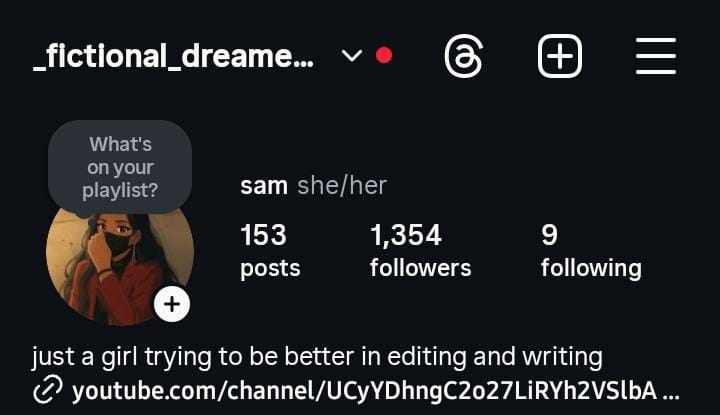View the 153 posts count
This screenshot has width=720, height=415.
(x=269, y=250)
